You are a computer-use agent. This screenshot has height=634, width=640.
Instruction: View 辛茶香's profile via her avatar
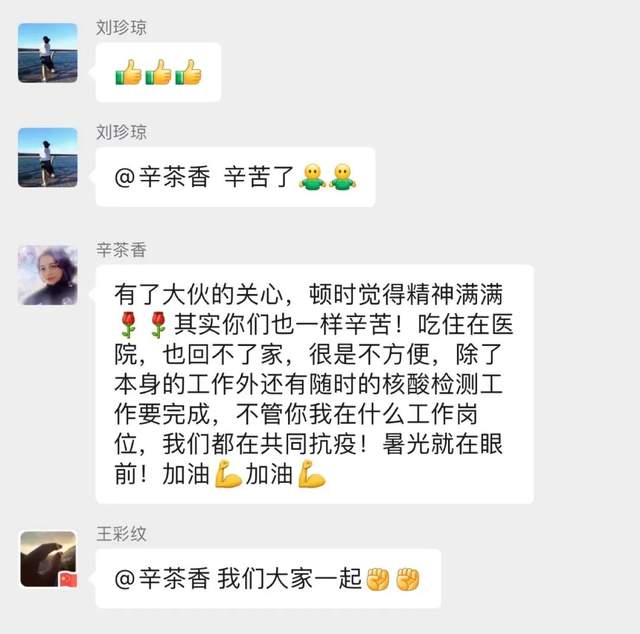pyautogui.click(x=47, y=275)
